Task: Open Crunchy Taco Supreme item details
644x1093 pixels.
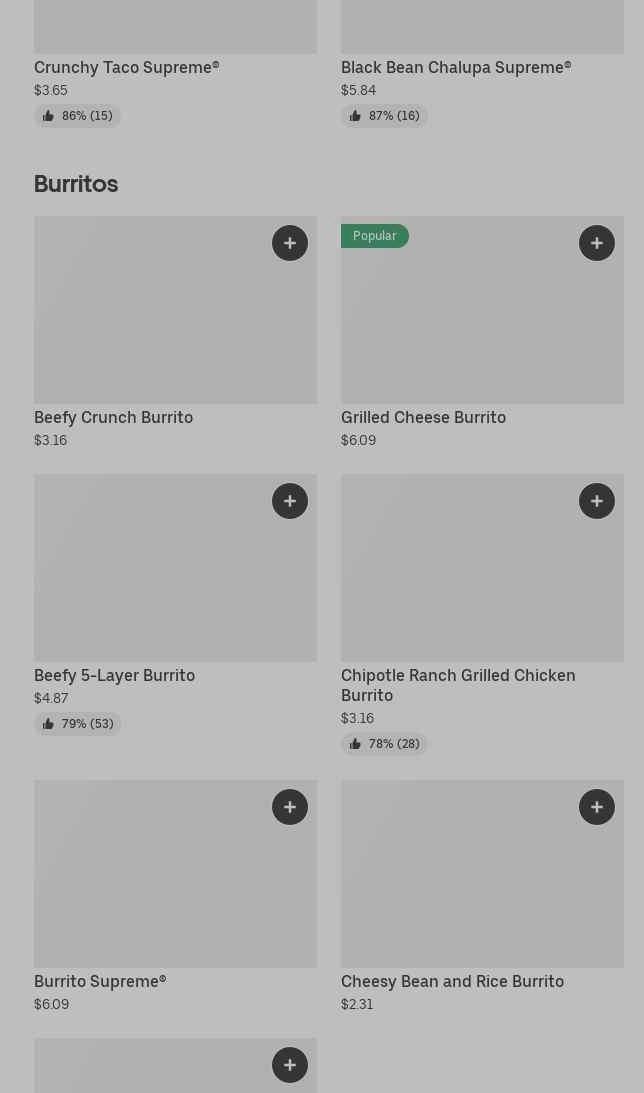Action: coord(176,64)
